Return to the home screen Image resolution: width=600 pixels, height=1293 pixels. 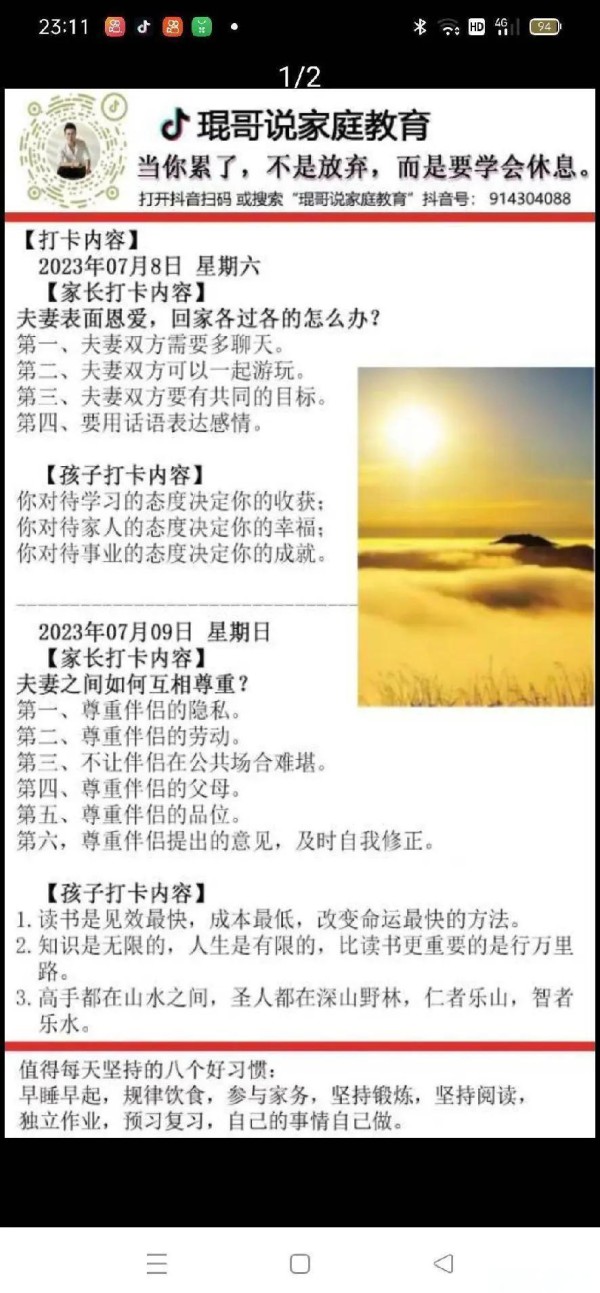point(300,1263)
